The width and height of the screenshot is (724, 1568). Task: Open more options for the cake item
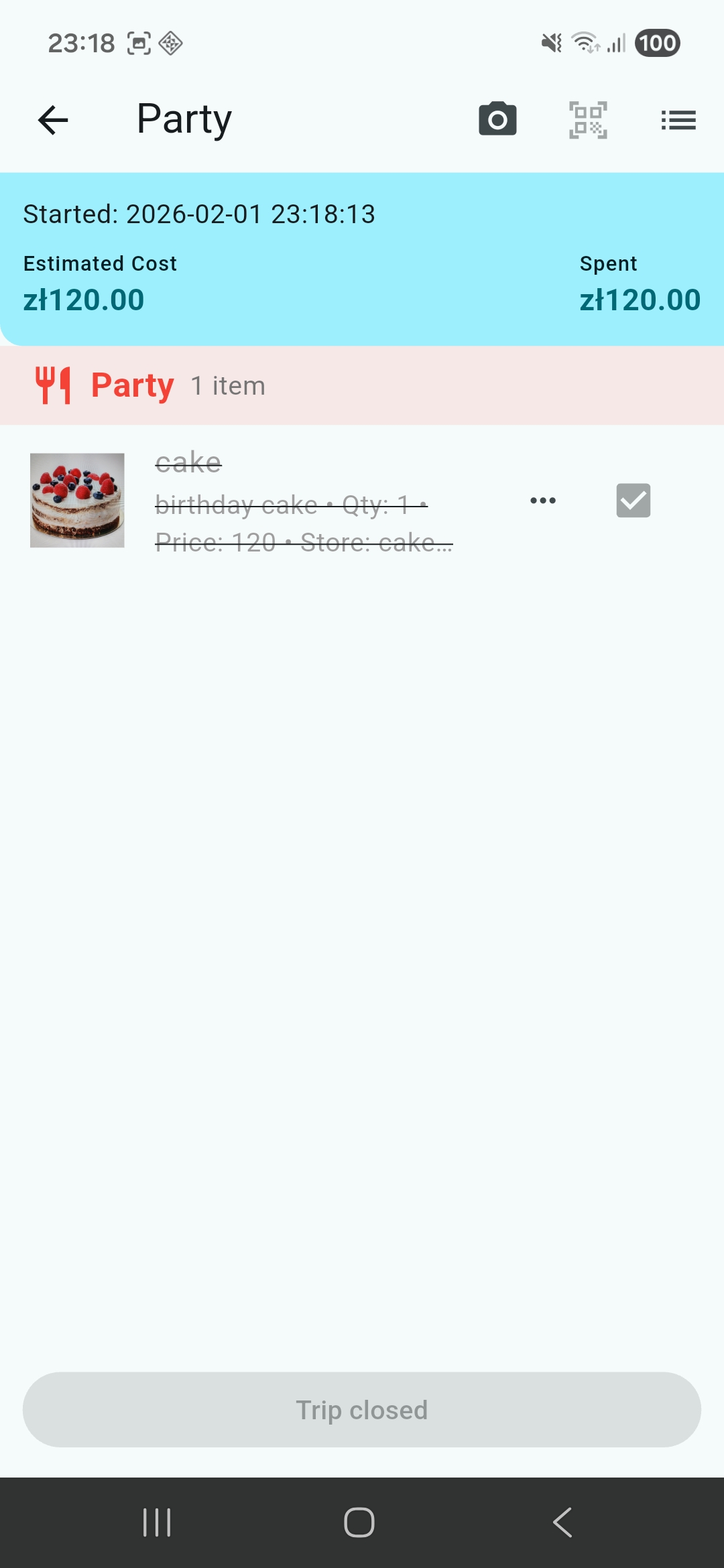point(543,501)
